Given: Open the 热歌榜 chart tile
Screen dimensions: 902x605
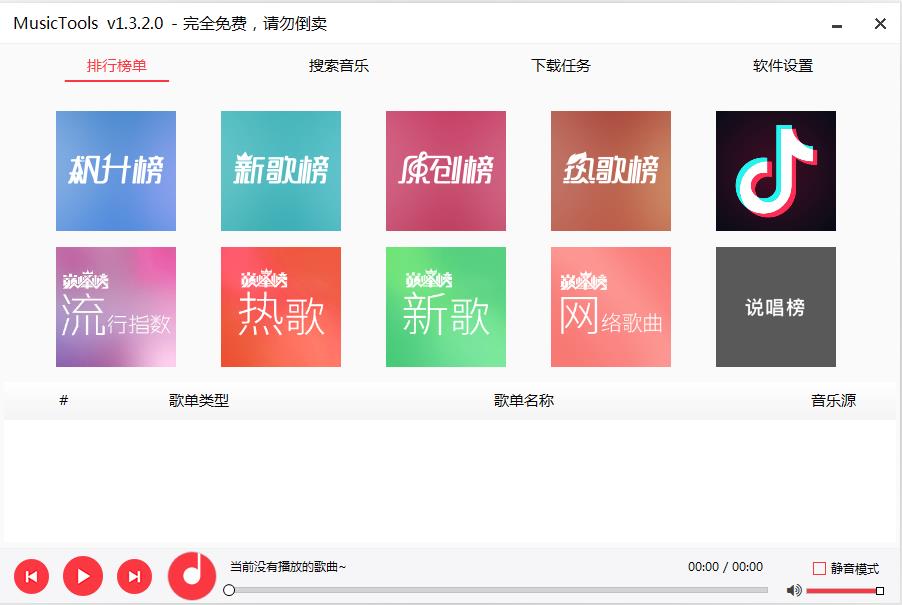Looking at the screenshot, I should [611, 171].
